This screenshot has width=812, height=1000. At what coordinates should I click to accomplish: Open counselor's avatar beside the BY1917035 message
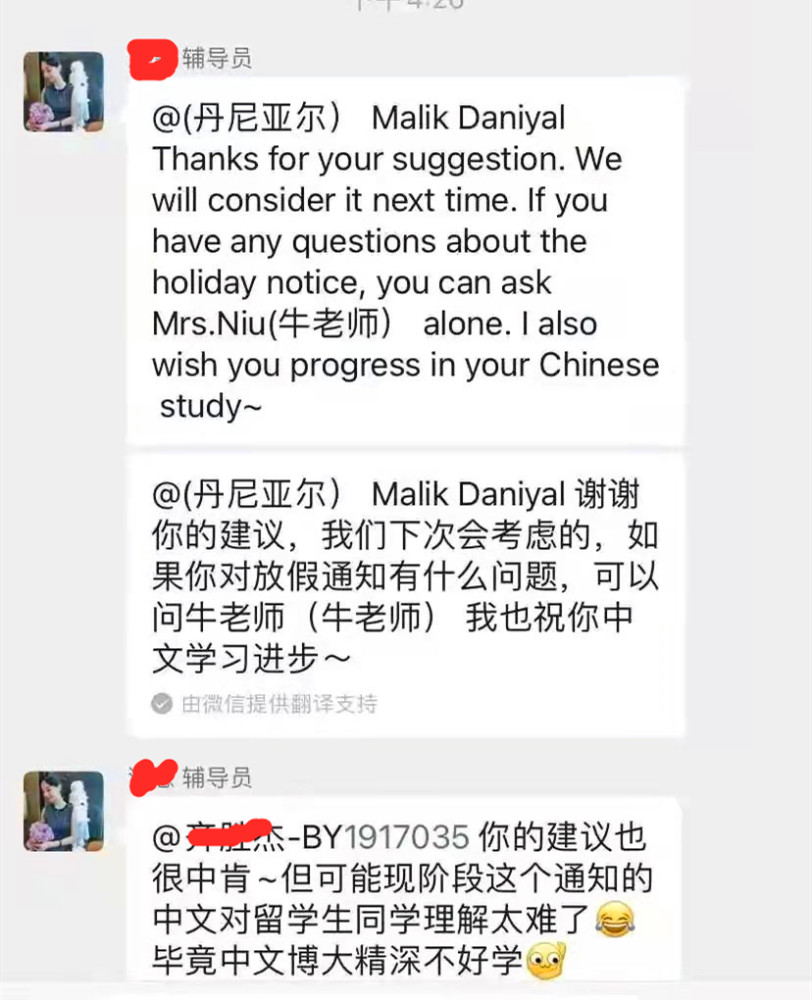tap(63, 810)
